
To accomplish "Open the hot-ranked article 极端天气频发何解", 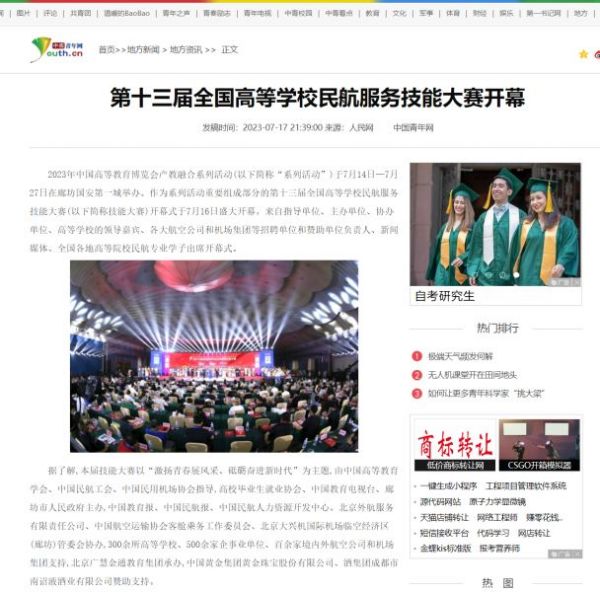I will click(x=460, y=355).
